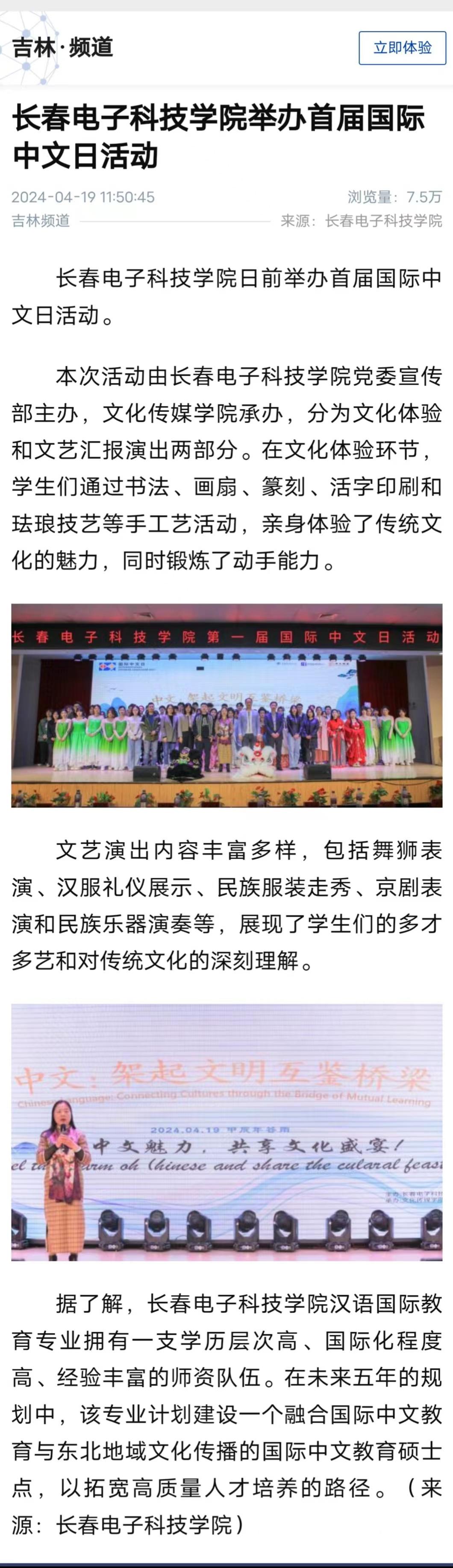The image size is (453, 1568).
Task: View the group stage photo
Action: [226, 705]
